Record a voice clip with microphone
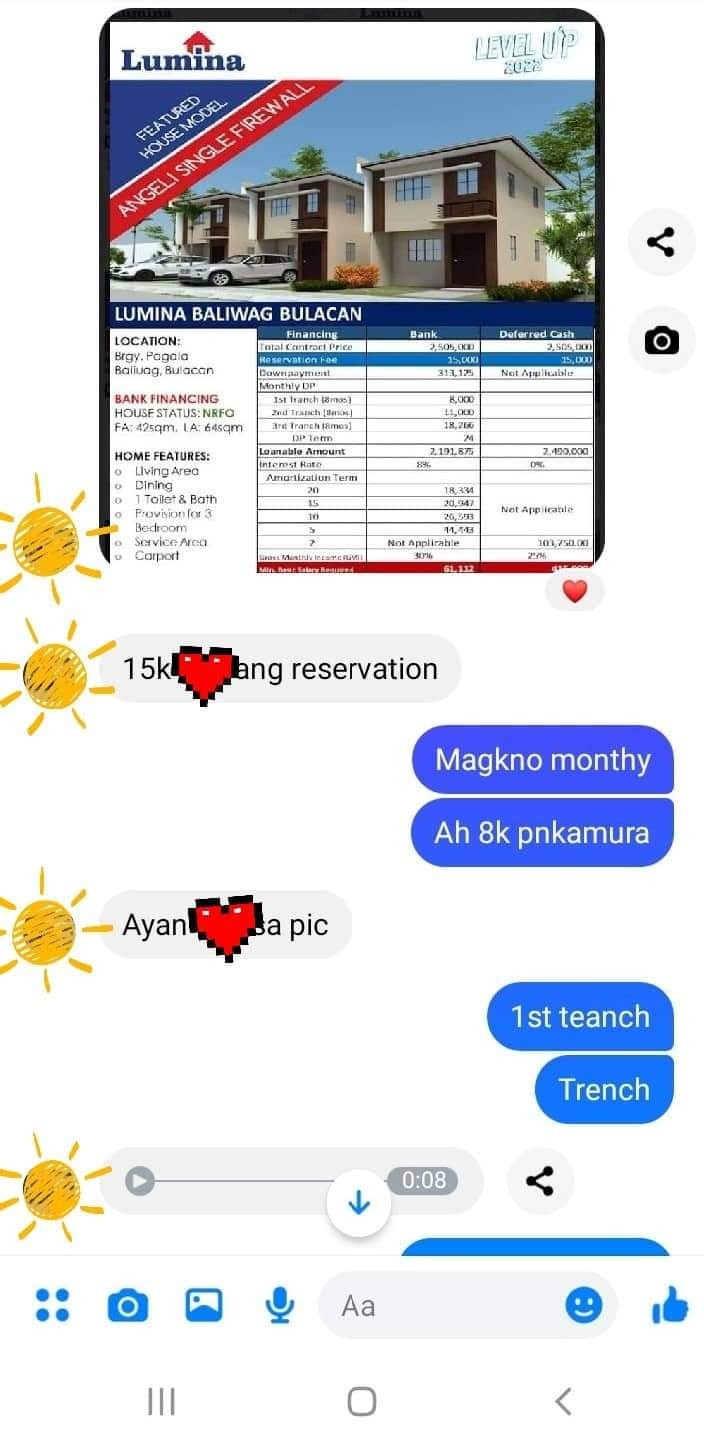 point(279,1305)
